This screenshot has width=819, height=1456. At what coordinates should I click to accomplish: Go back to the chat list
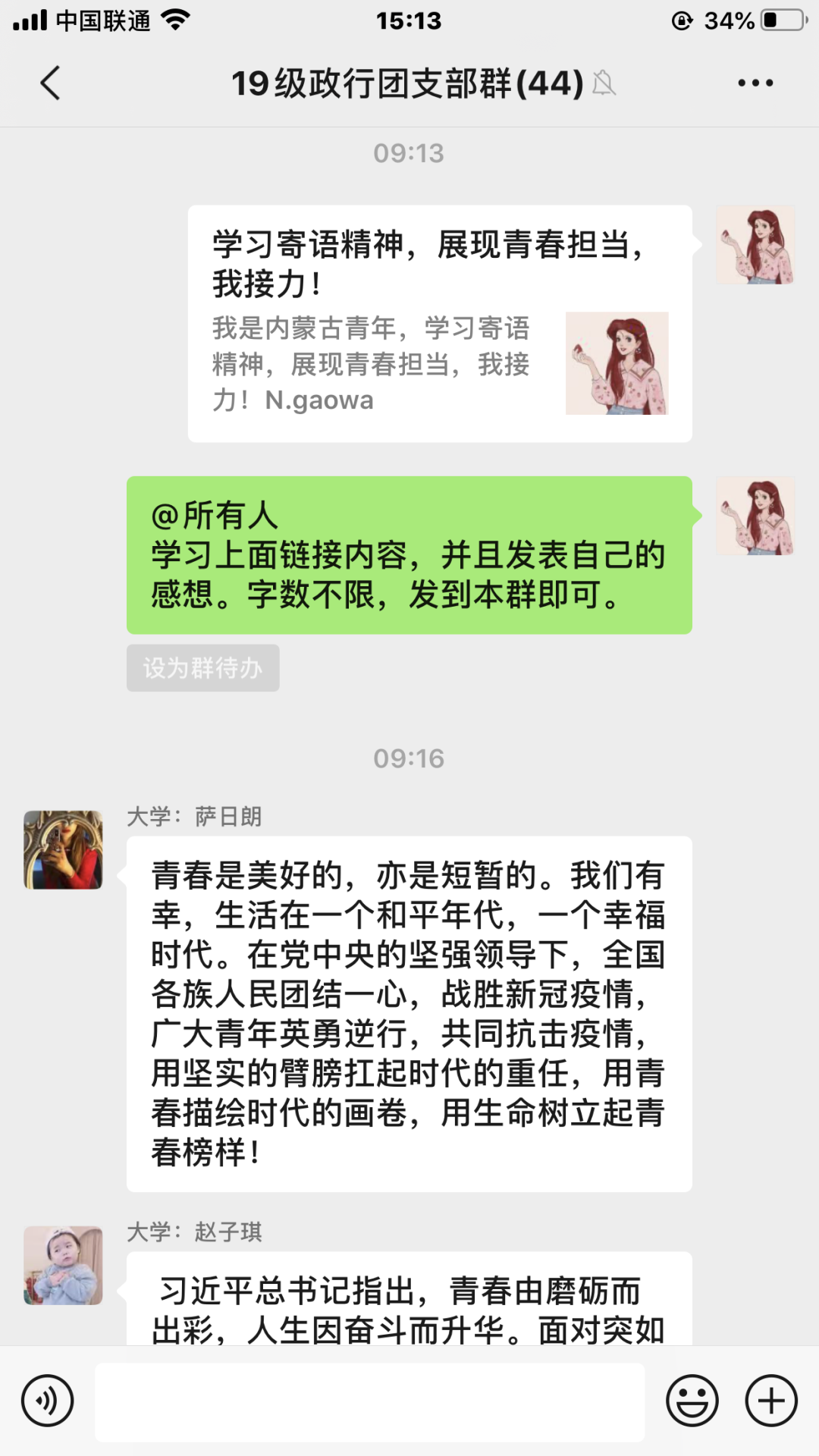(50, 83)
